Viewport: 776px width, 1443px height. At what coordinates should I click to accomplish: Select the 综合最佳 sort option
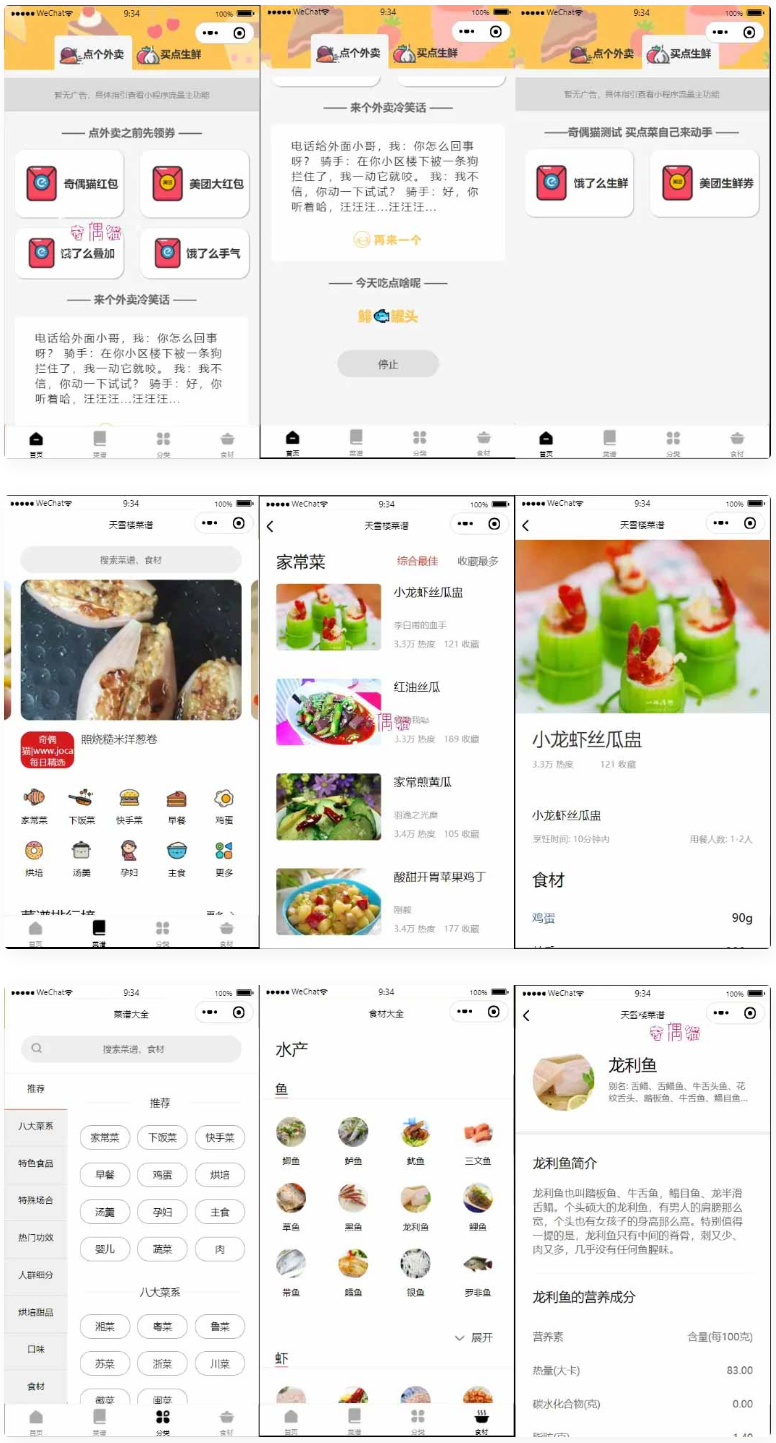[x=416, y=560]
